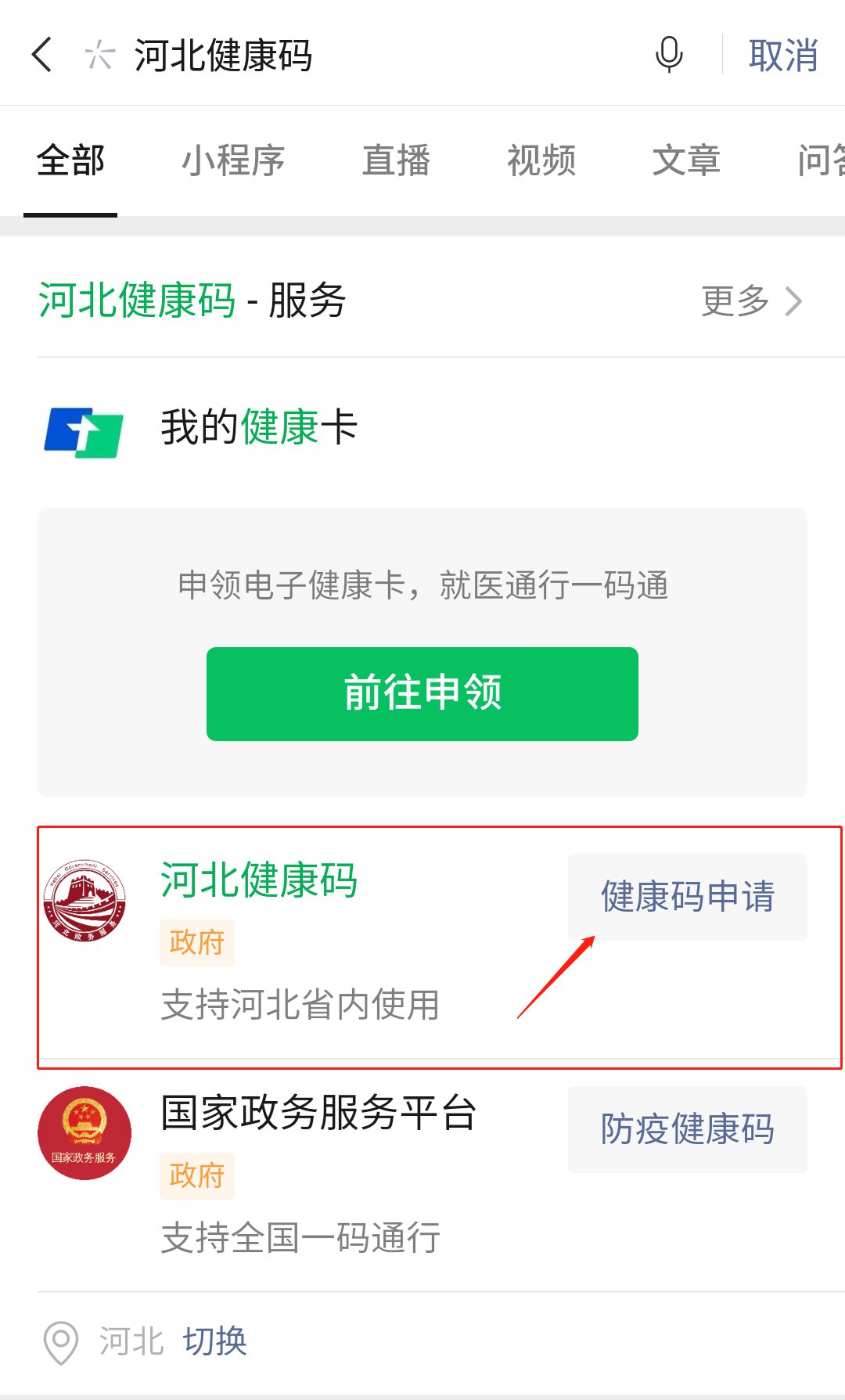The width and height of the screenshot is (845, 1400).
Task: Cancel the search with 取消
Action: 782,56
